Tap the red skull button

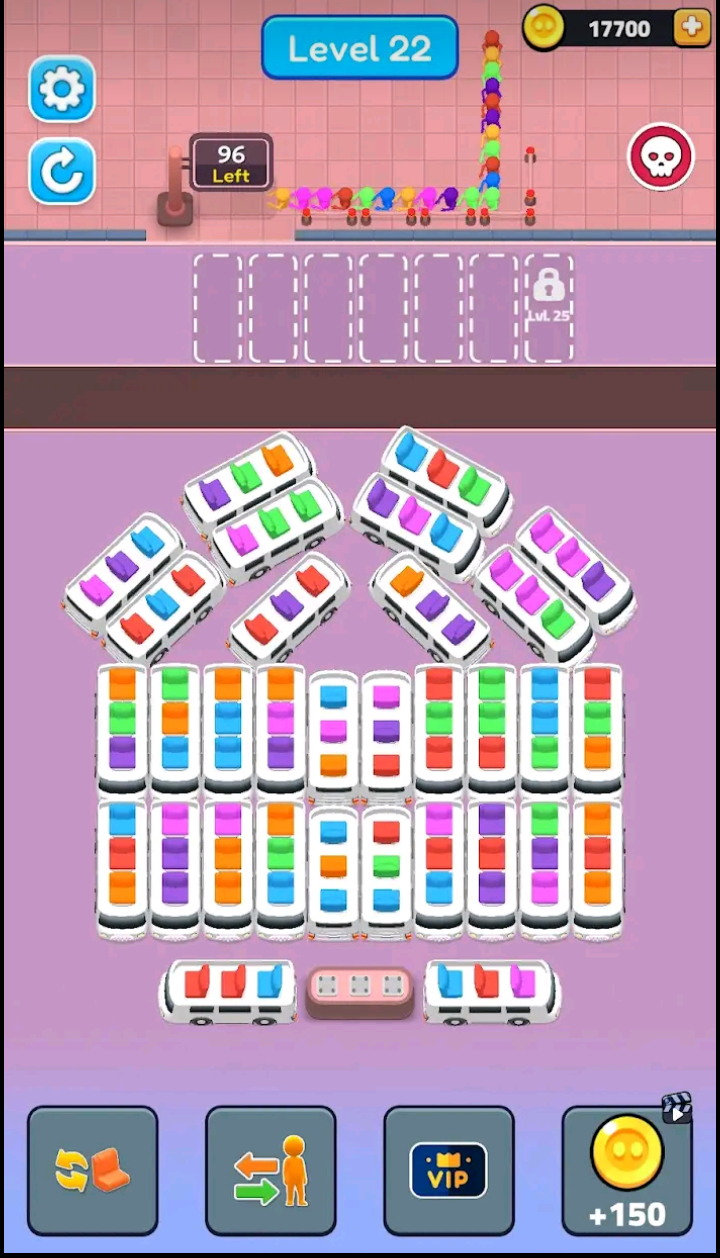pos(660,157)
